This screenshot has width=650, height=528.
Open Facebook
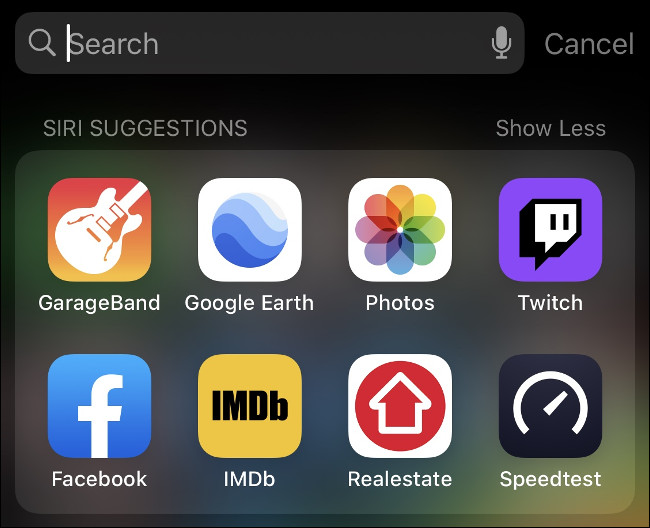pyautogui.click(x=99, y=405)
